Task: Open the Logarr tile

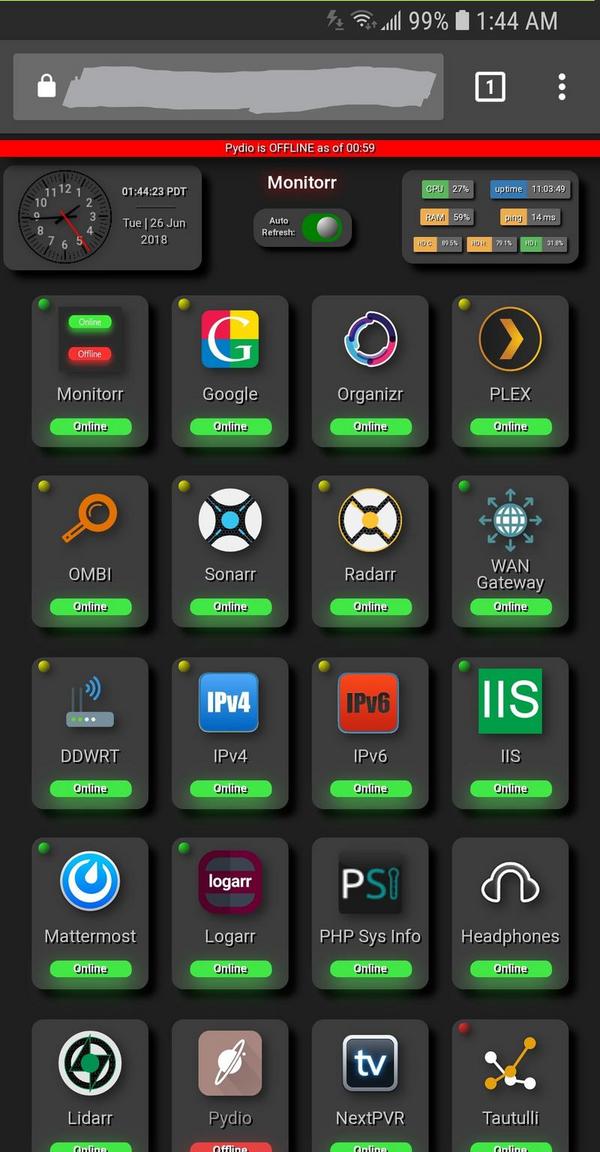Action: (x=230, y=911)
